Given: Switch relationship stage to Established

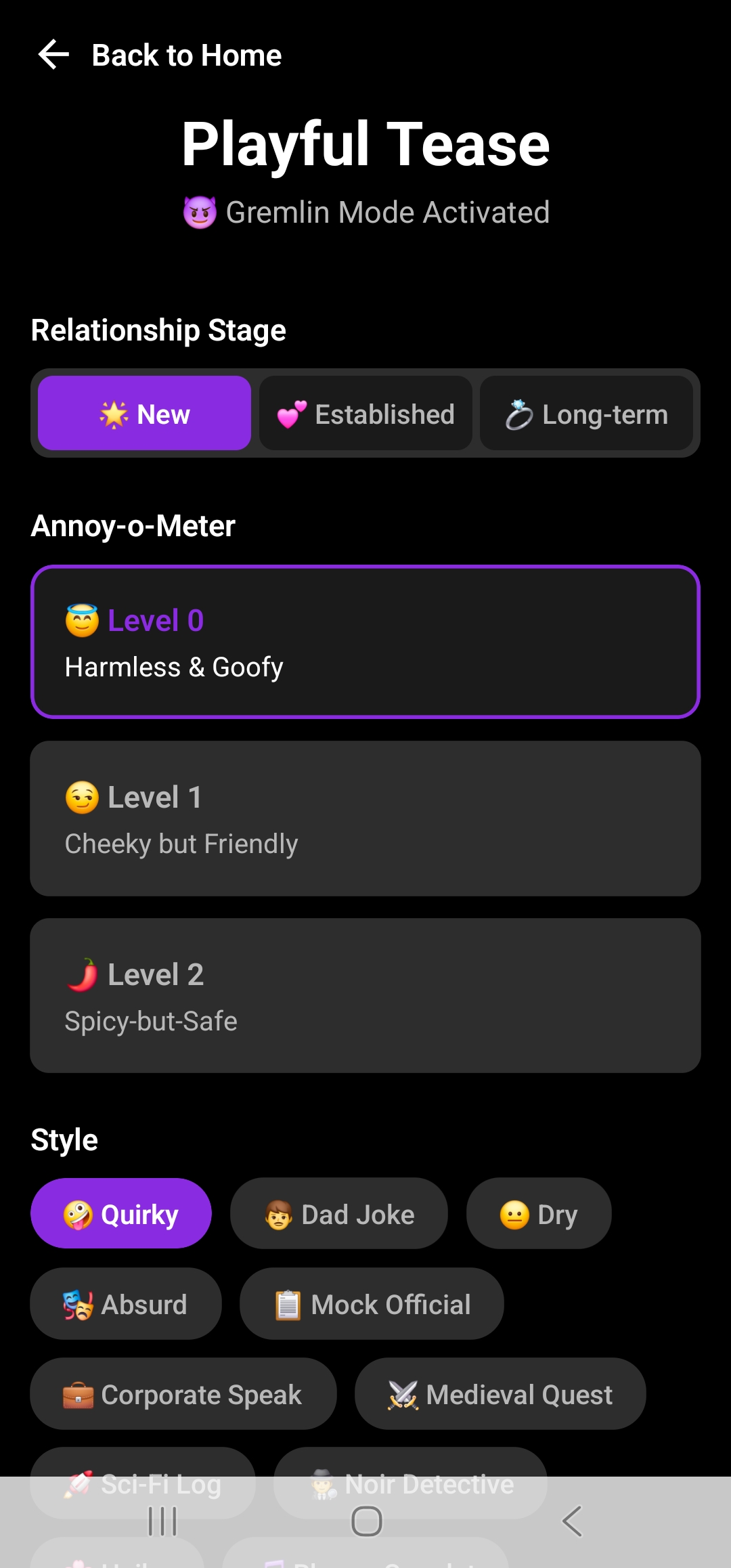Looking at the screenshot, I should [365, 414].
